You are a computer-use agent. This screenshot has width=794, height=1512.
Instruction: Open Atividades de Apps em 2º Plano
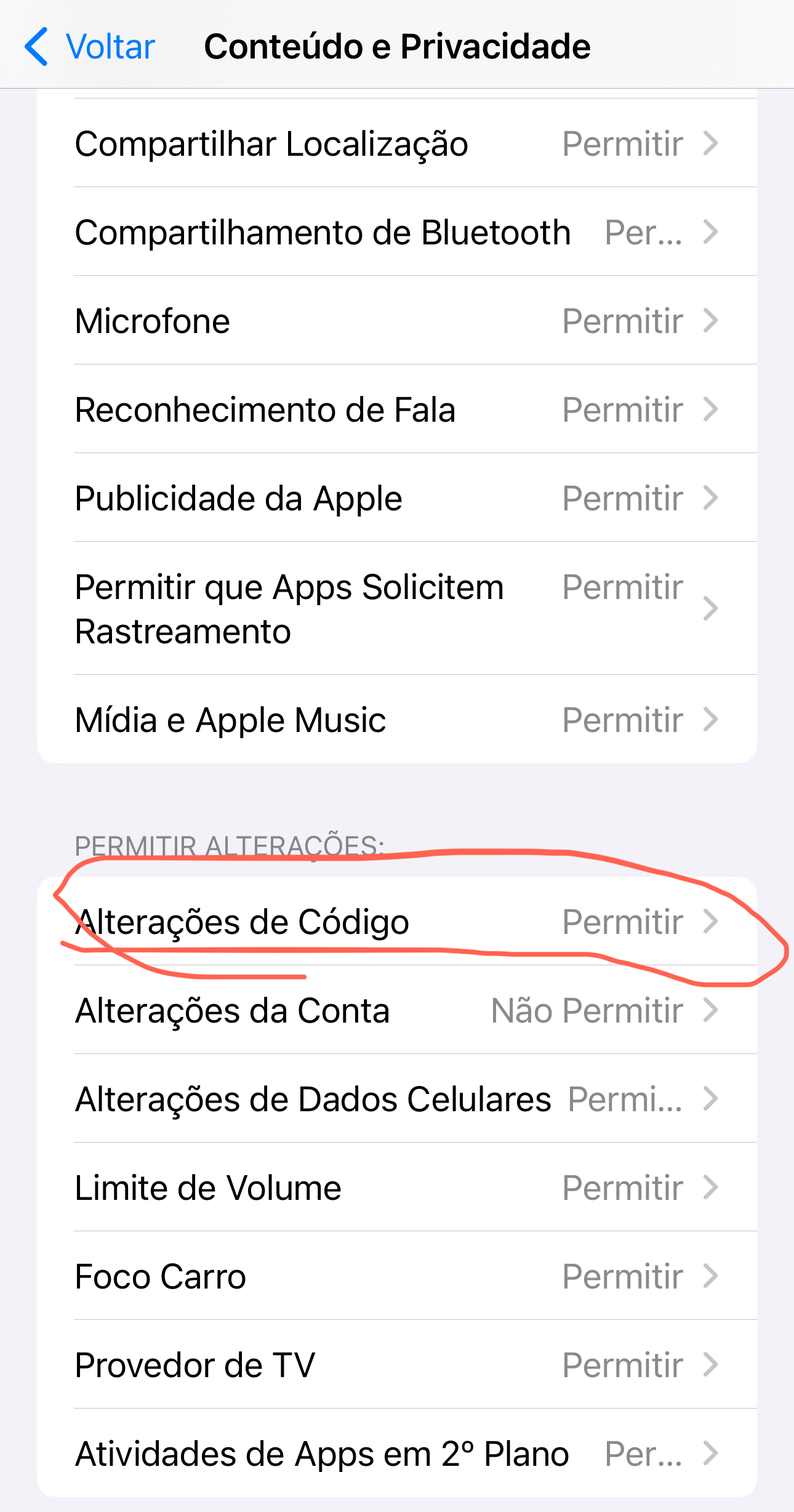397,1453
